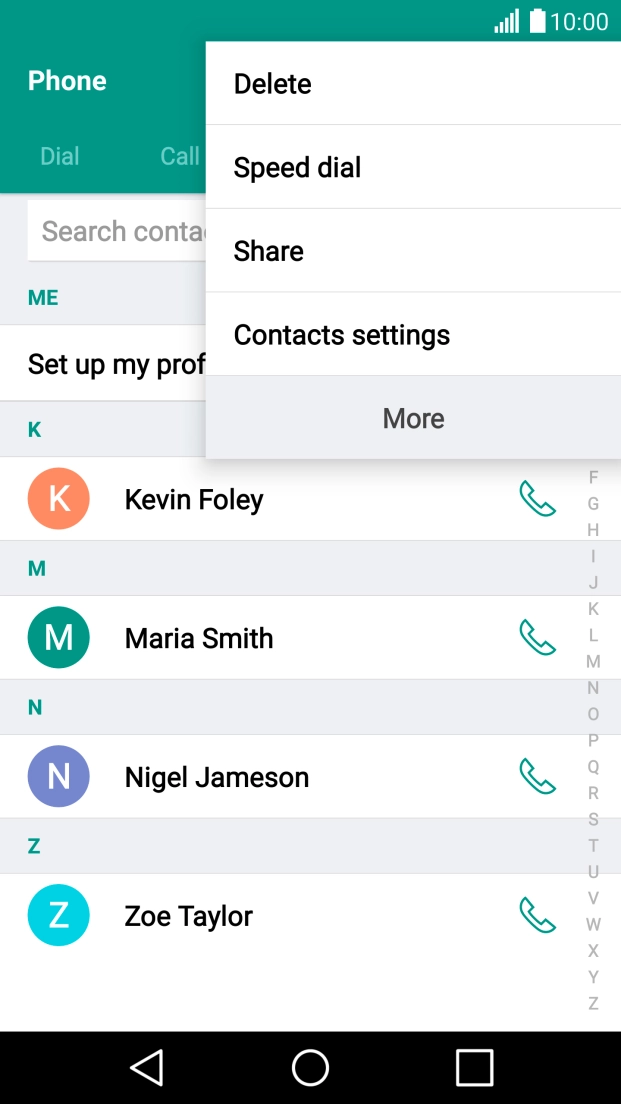Screen dimensions: 621x1104
Task: Call Zoe Taylor with the phone icon
Action: [x=537, y=916]
